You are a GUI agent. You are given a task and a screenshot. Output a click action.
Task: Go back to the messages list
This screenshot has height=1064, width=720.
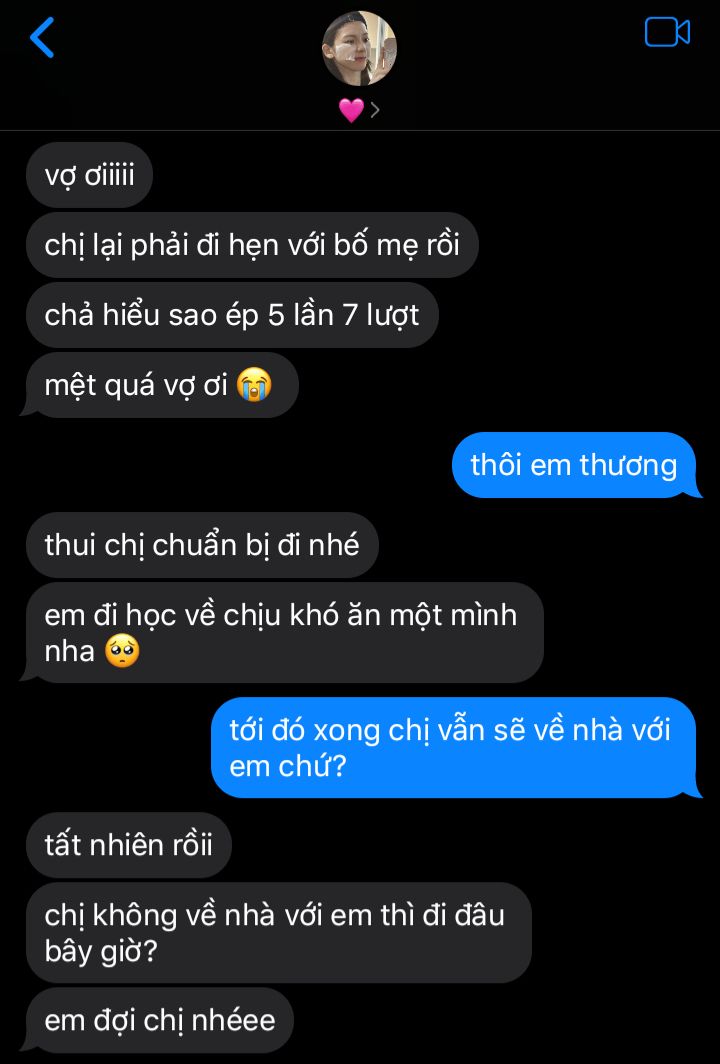point(42,38)
